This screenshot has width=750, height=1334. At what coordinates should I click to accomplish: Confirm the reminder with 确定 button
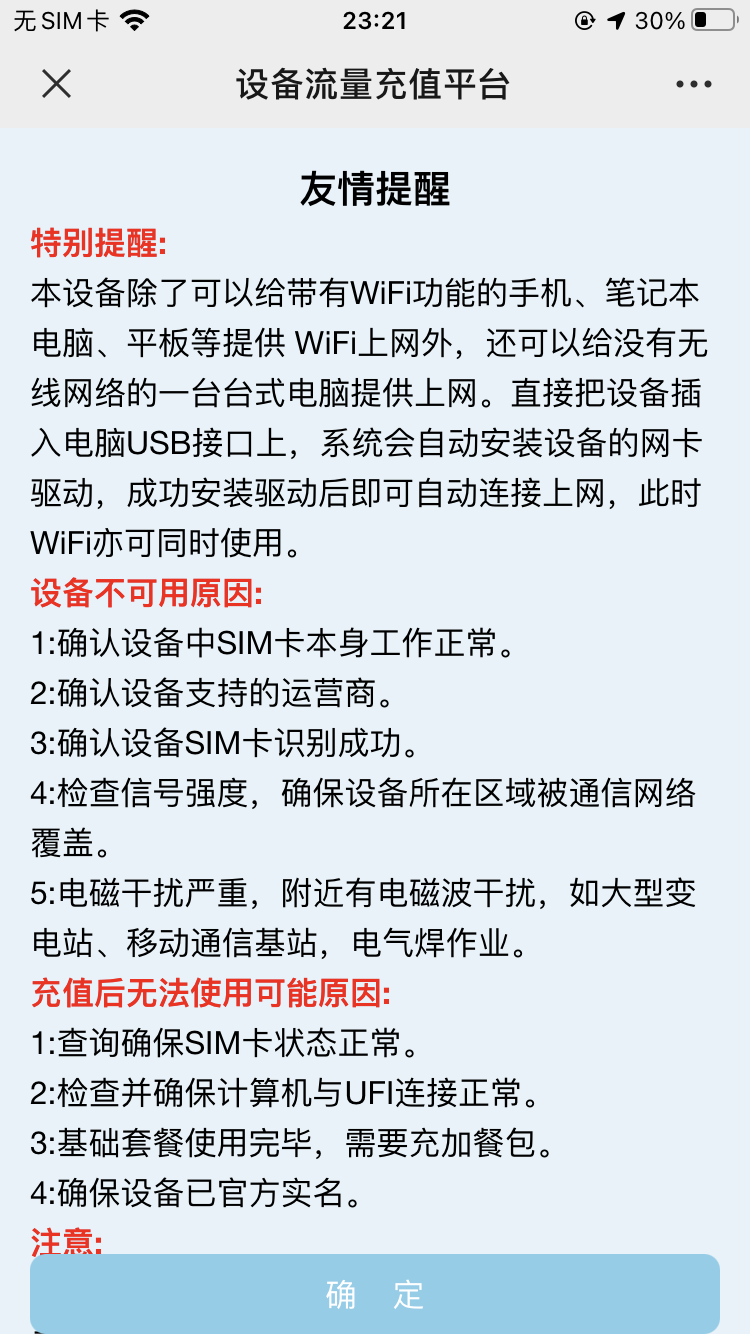[x=375, y=1293]
